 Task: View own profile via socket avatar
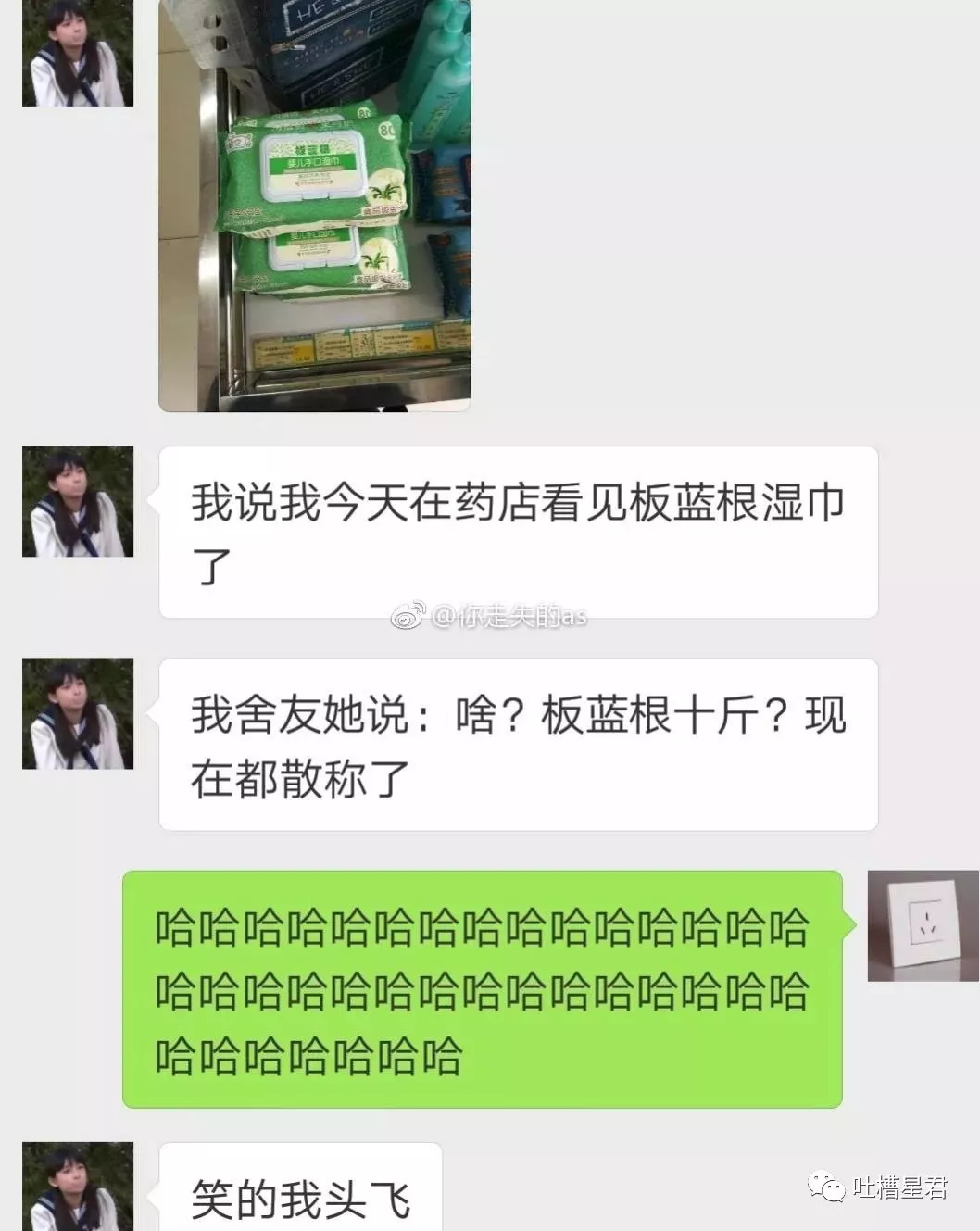tap(923, 925)
